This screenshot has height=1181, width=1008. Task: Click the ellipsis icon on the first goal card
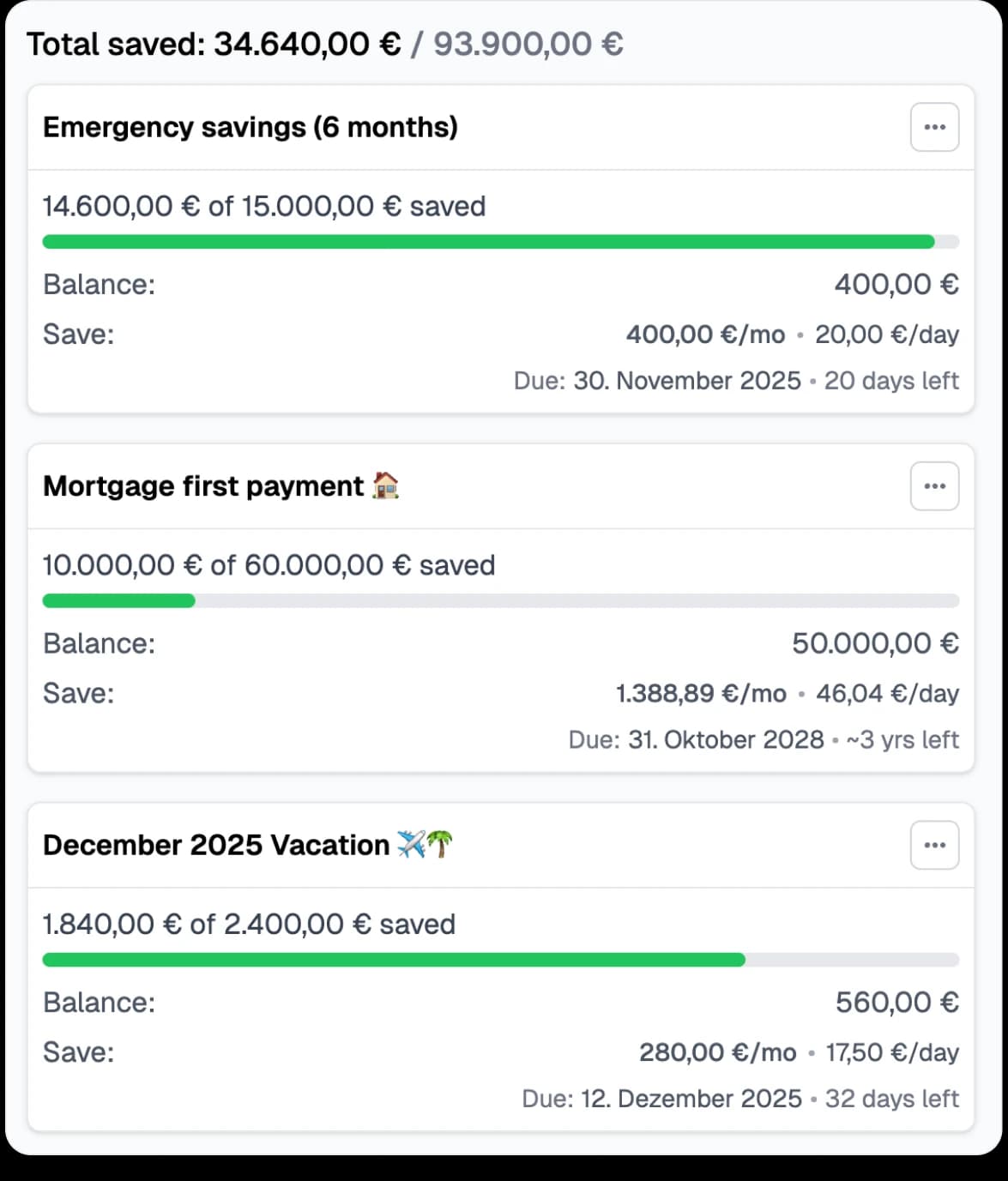(934, 126)
